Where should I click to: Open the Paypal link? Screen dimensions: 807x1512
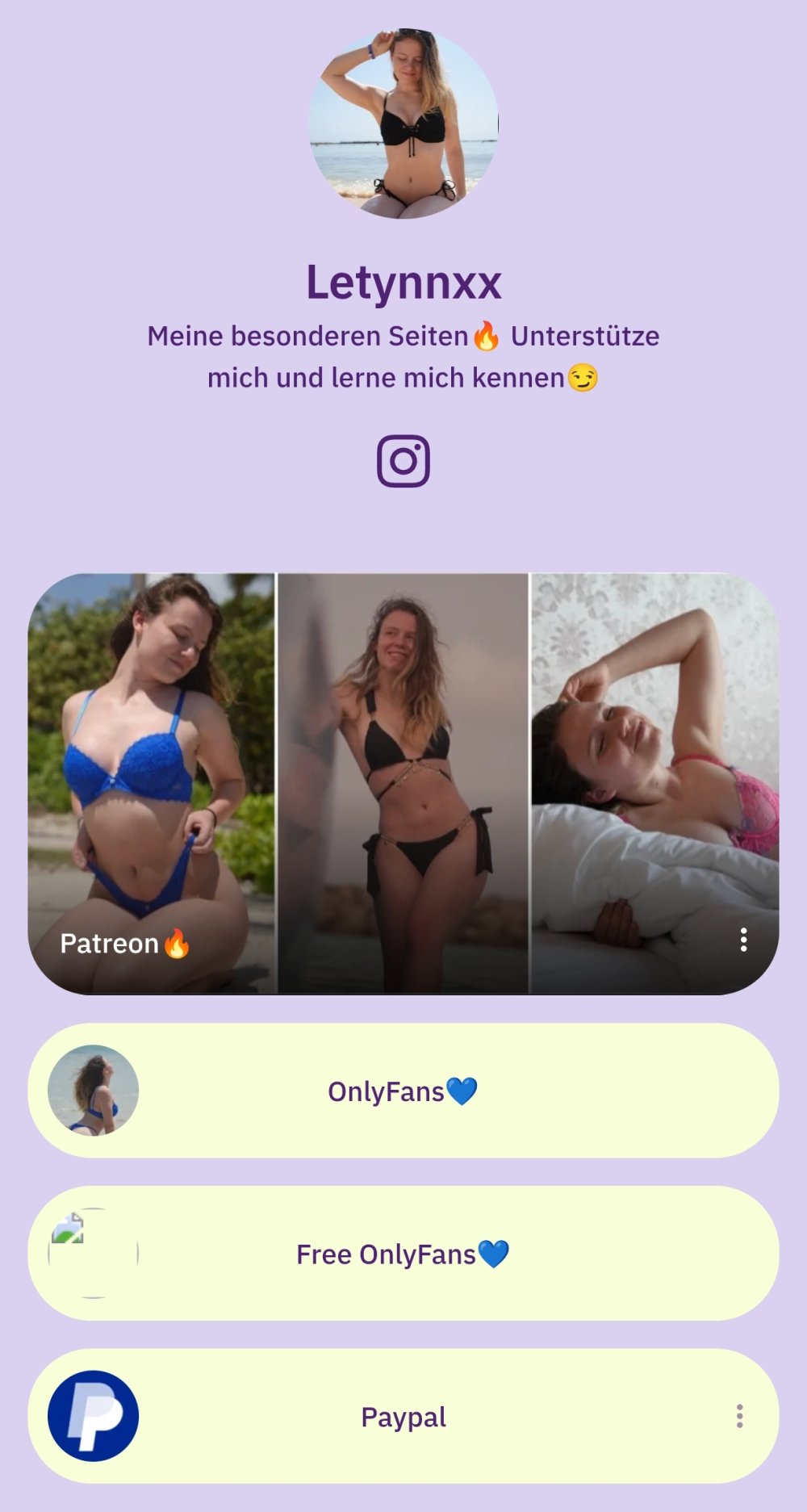[x=403, y=1418]
